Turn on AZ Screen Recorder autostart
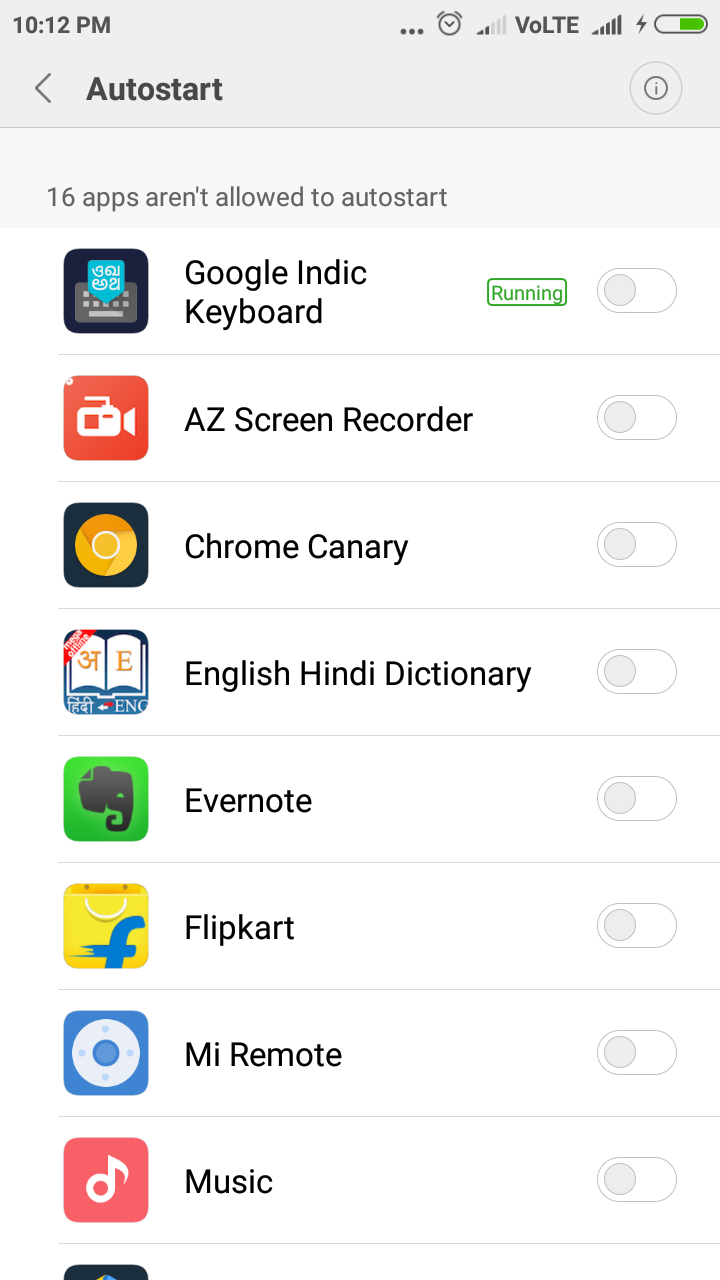 [637, 418]
